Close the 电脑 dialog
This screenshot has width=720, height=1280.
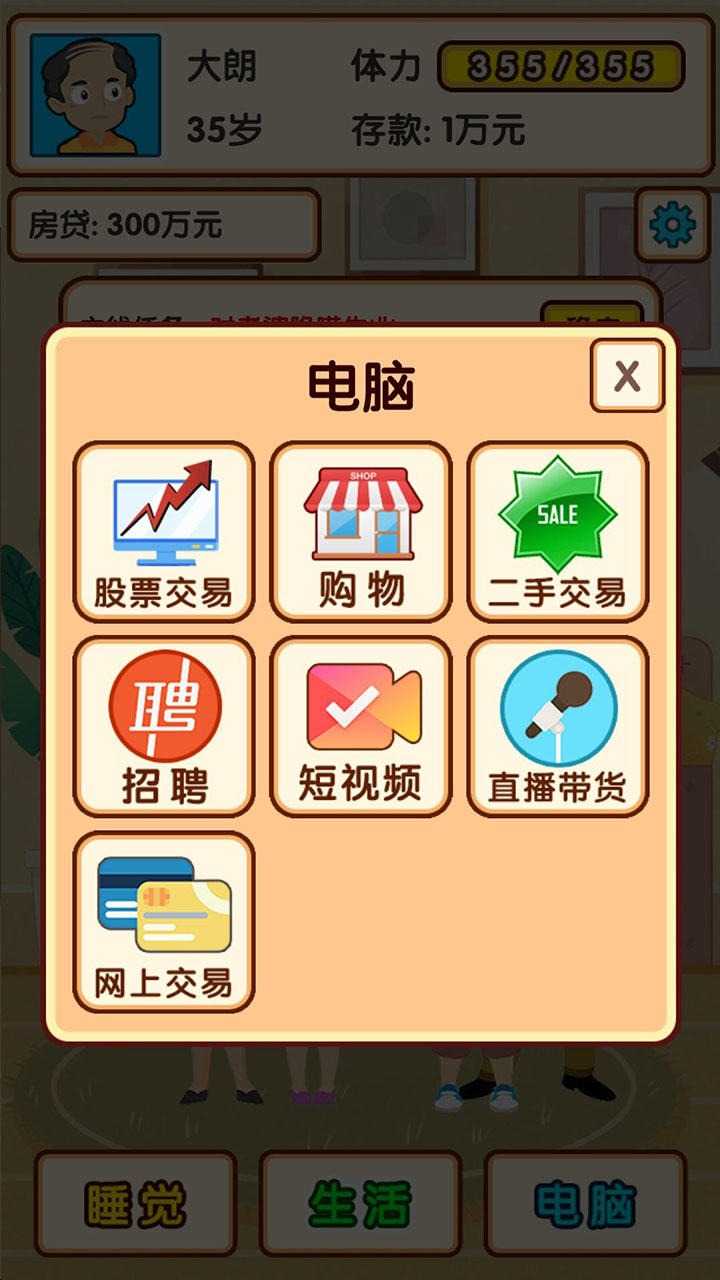point(627,376)
